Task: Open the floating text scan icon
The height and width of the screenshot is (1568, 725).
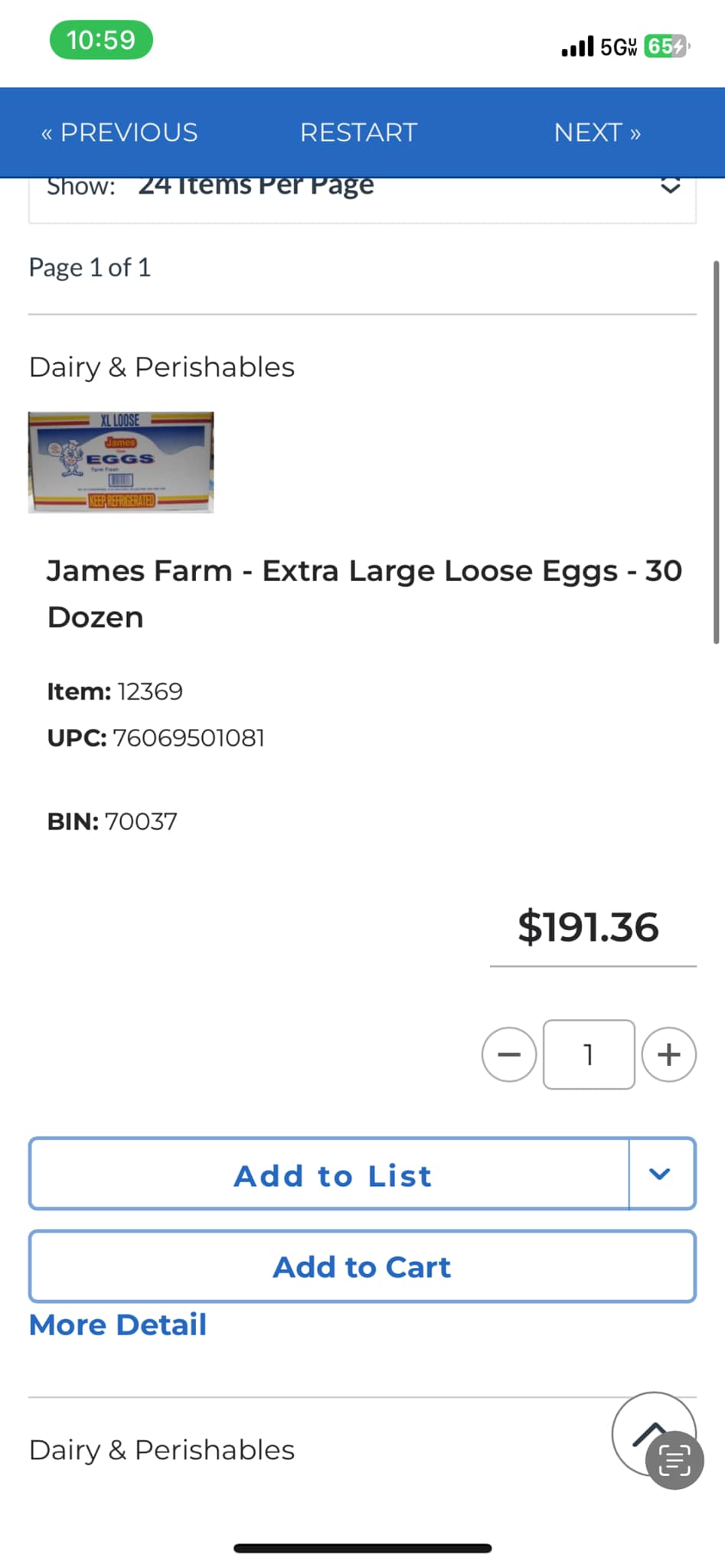Action: point(674,1461)
